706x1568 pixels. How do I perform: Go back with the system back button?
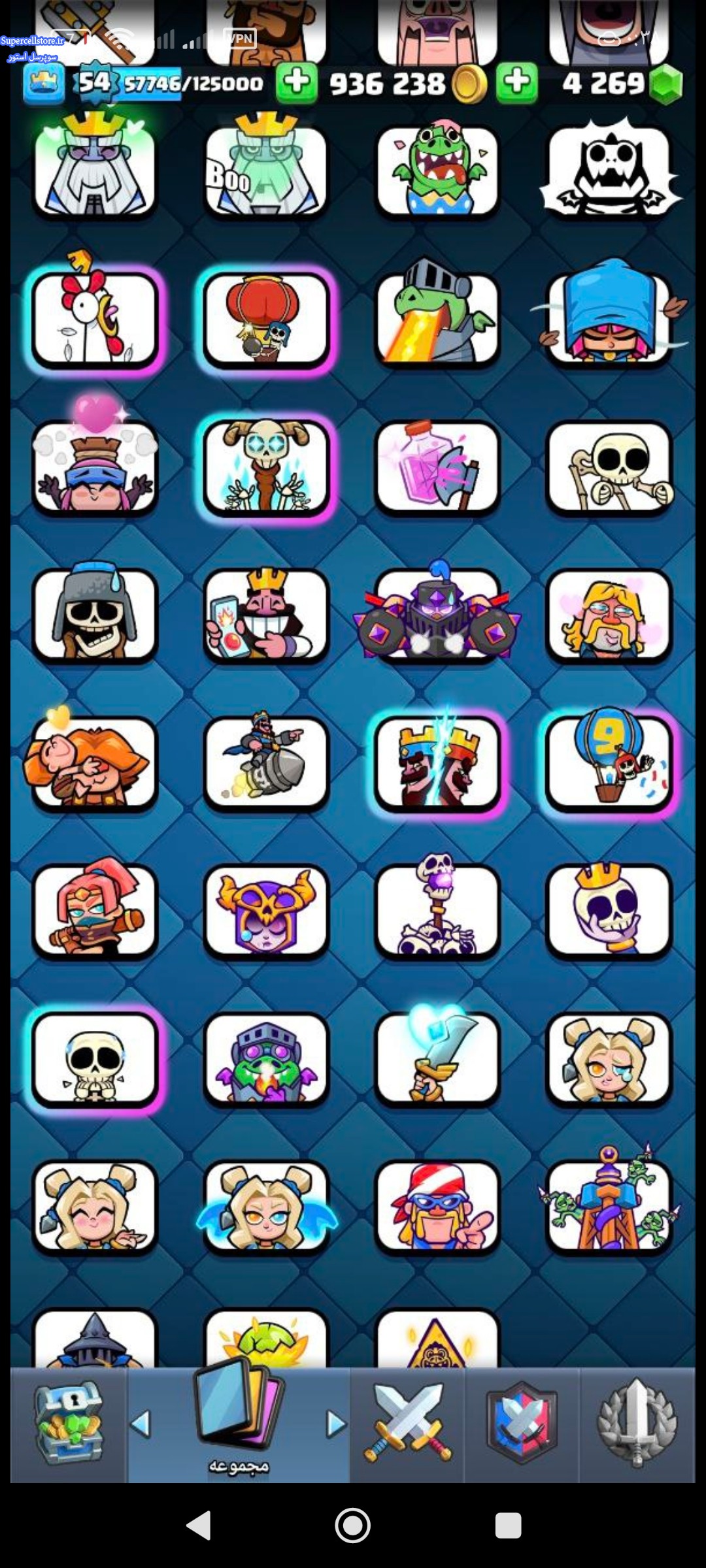(198, 1526)
